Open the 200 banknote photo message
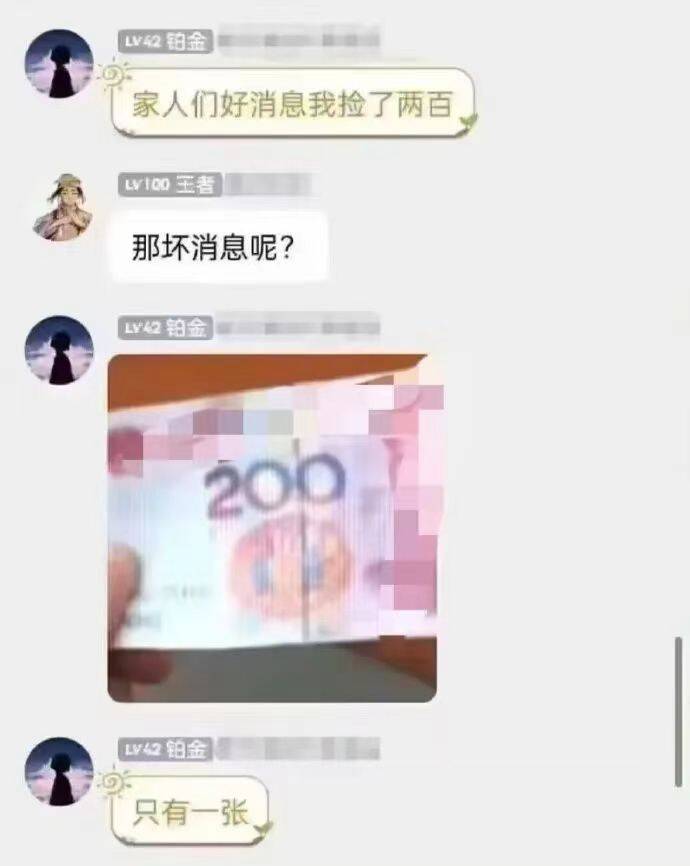Screen dimensions: 690x866 click(272, 527)
